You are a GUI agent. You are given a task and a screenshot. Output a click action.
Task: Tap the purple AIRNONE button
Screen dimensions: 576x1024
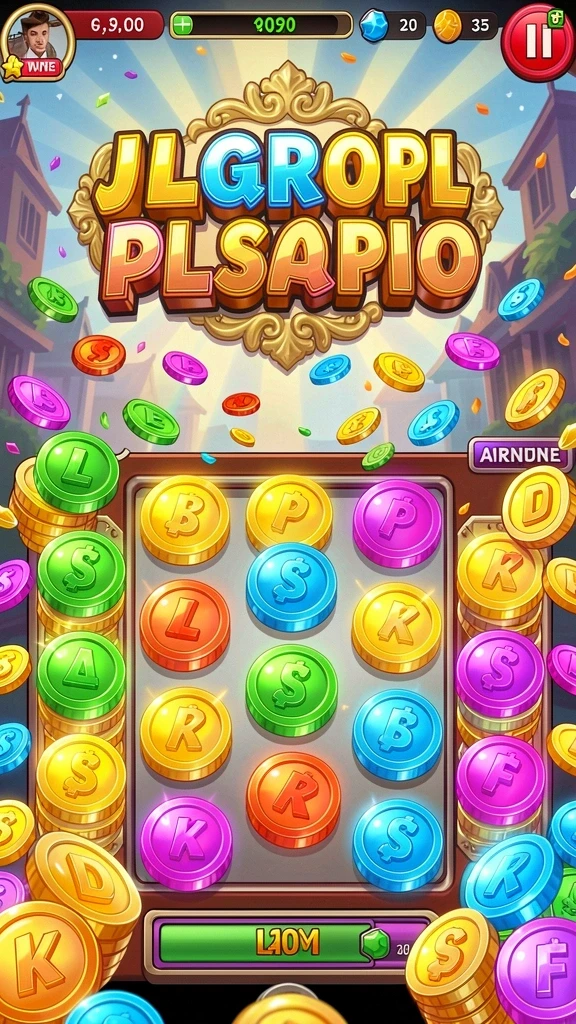pos(520,455)
